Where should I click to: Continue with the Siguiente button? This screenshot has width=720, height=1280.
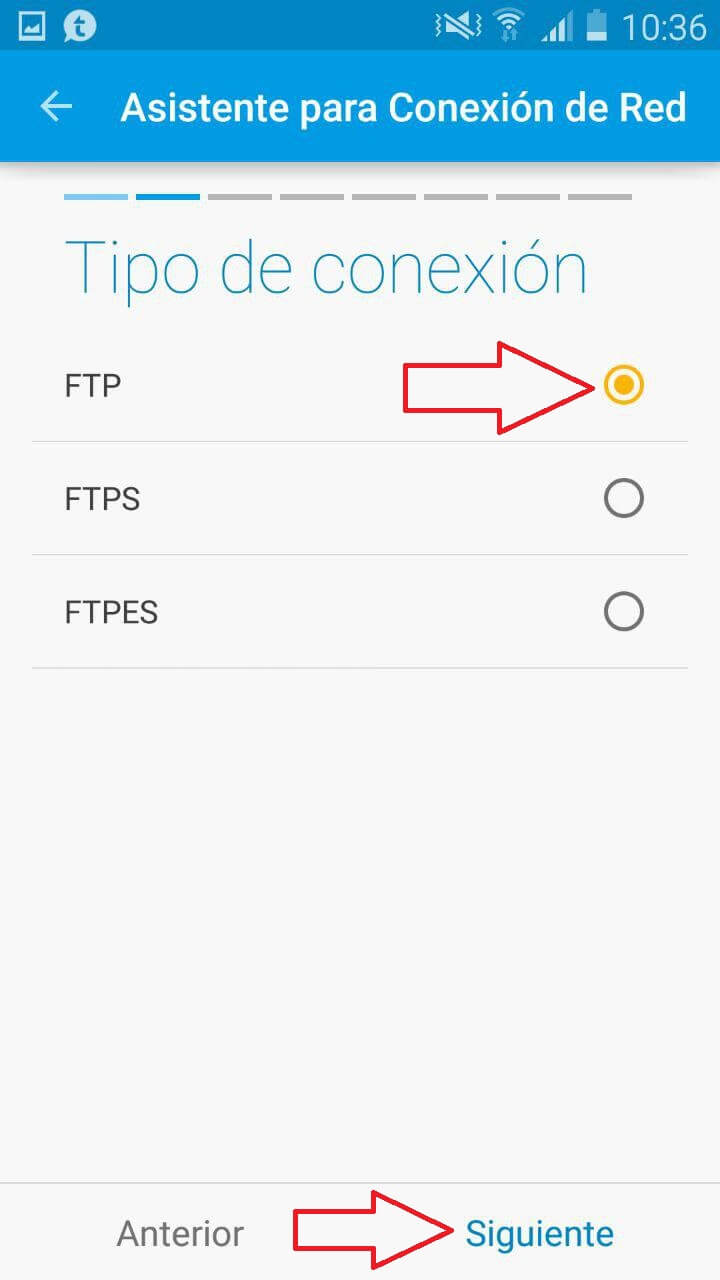(x=539, y=1233)
